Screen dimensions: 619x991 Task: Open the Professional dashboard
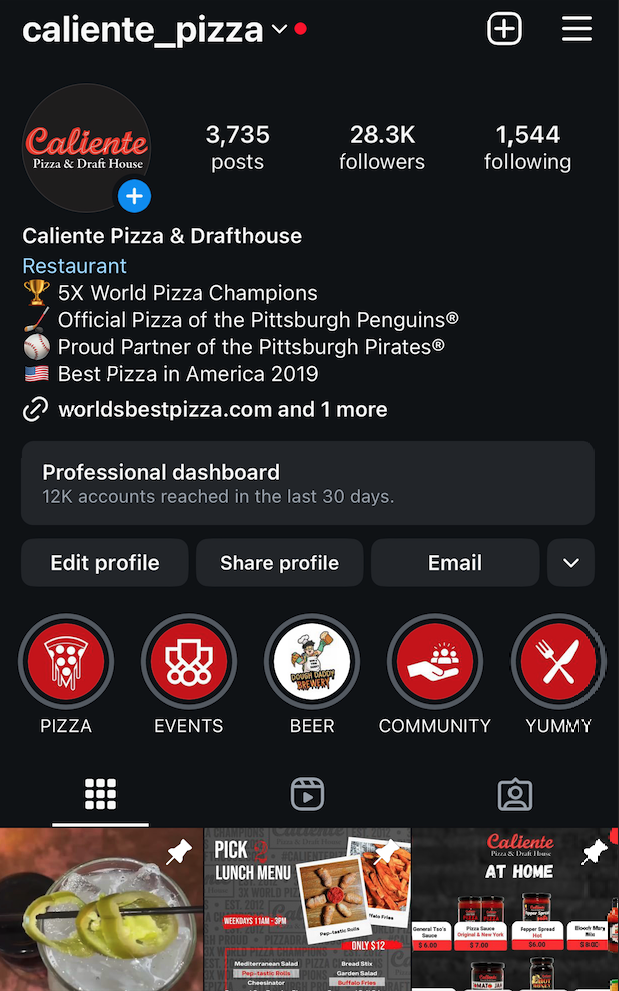pos(308,483)
